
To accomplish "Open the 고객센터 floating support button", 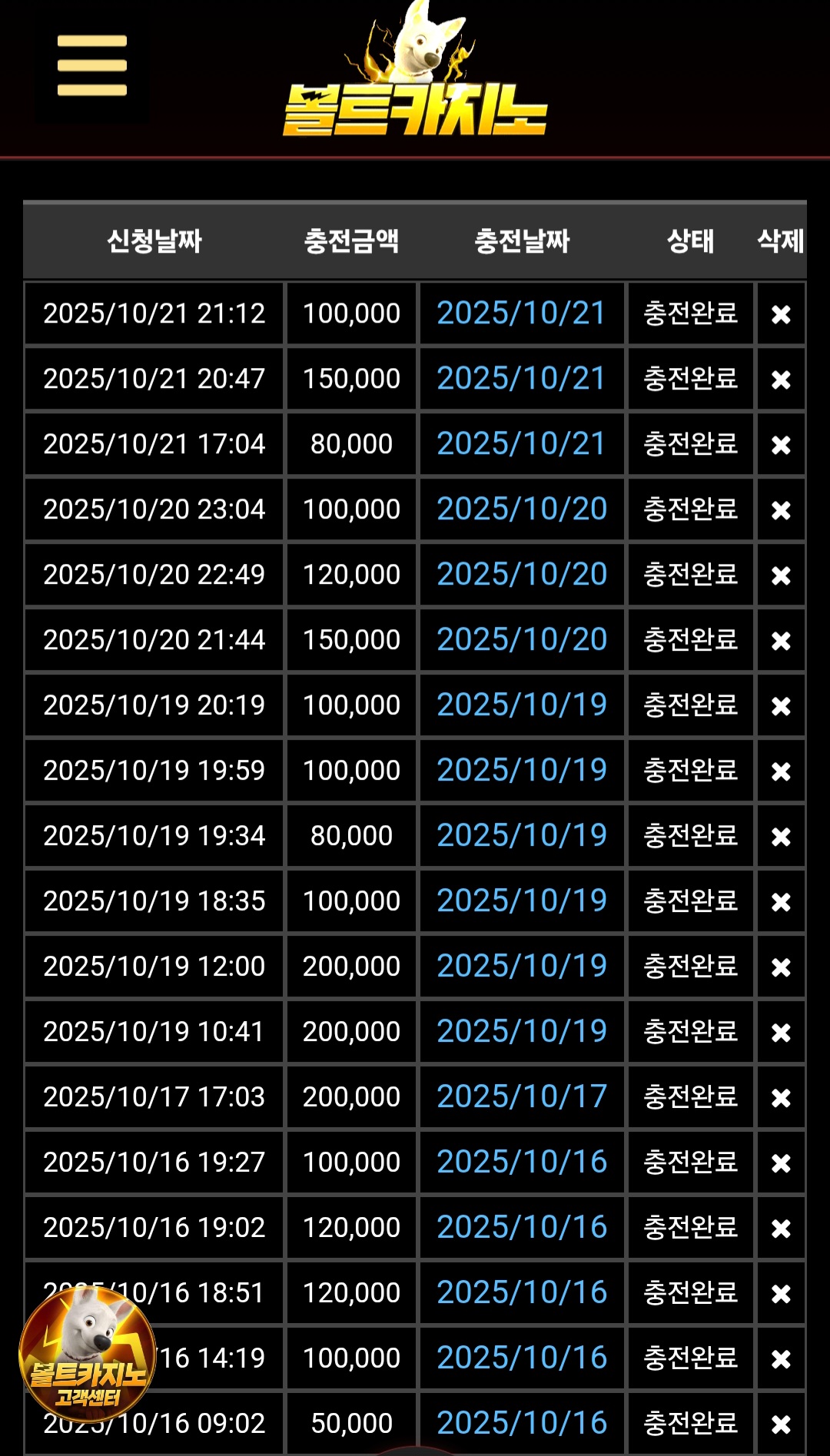I will (87, 1354).
